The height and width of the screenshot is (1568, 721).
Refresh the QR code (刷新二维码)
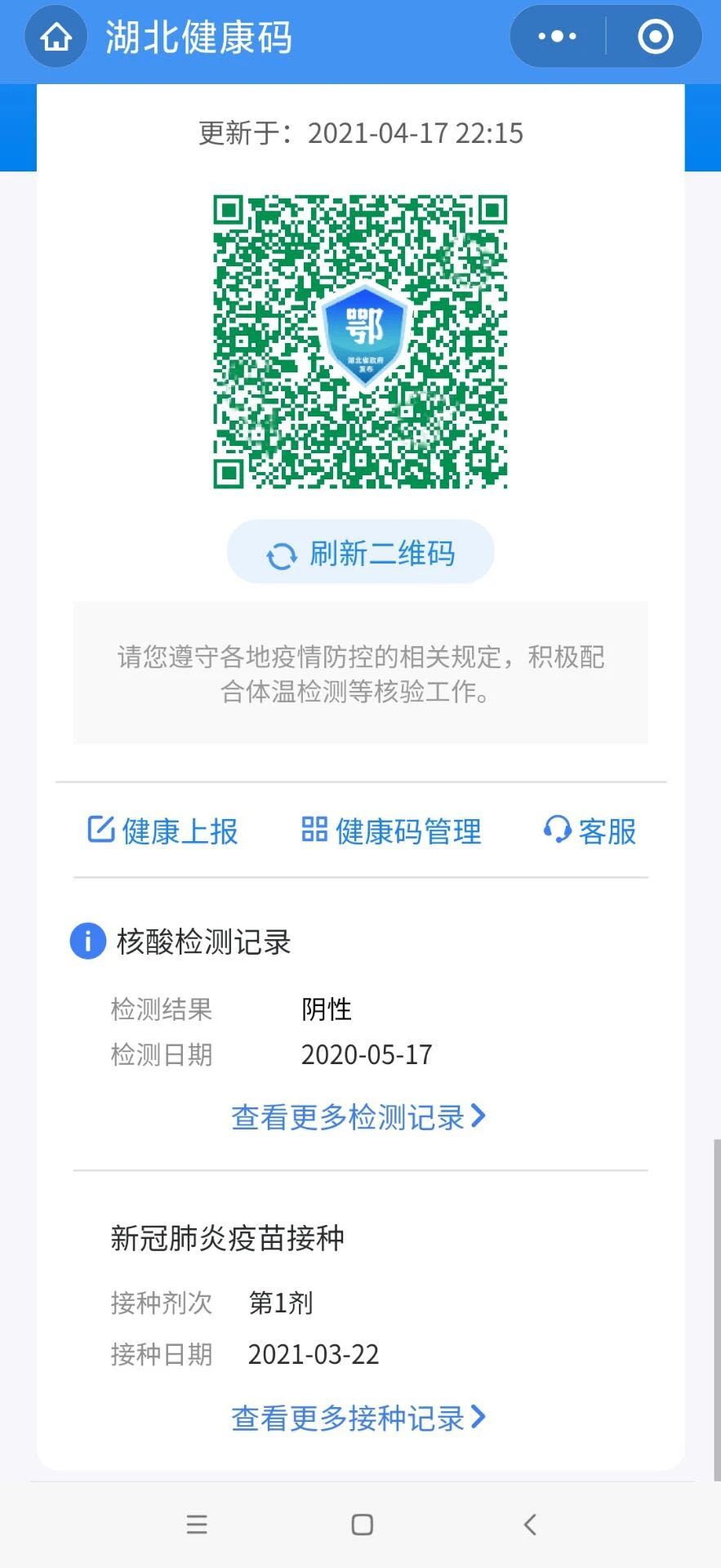(360, 553)
